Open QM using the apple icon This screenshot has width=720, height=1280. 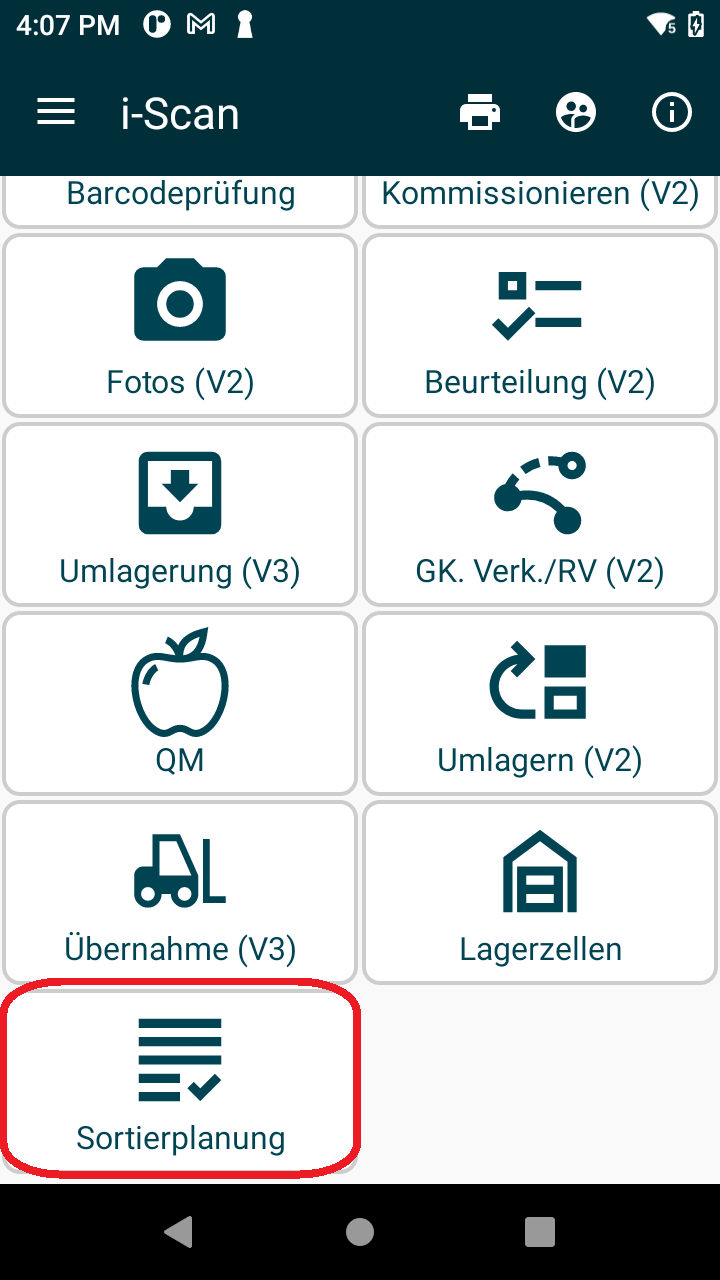179,683
